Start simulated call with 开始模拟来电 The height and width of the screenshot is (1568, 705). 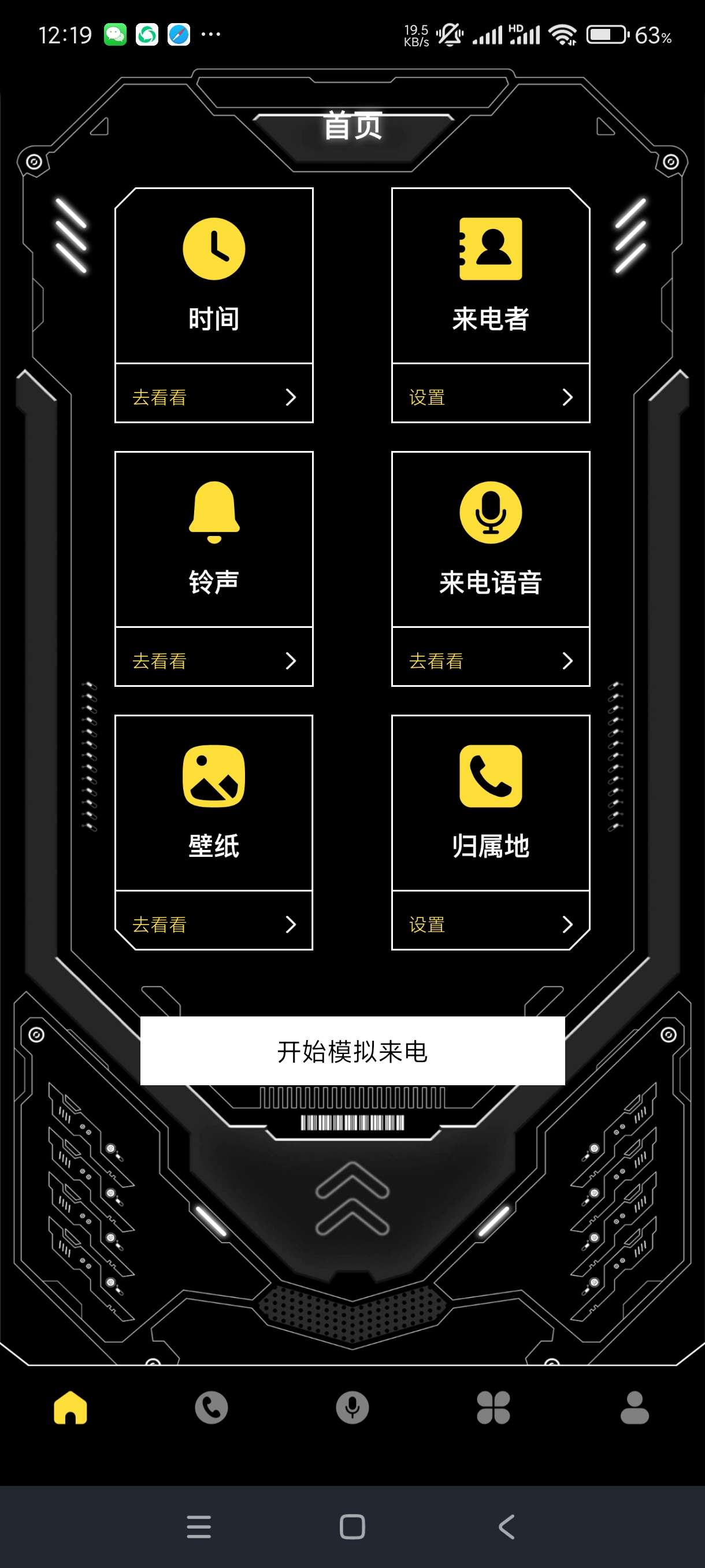(352, 1051)
